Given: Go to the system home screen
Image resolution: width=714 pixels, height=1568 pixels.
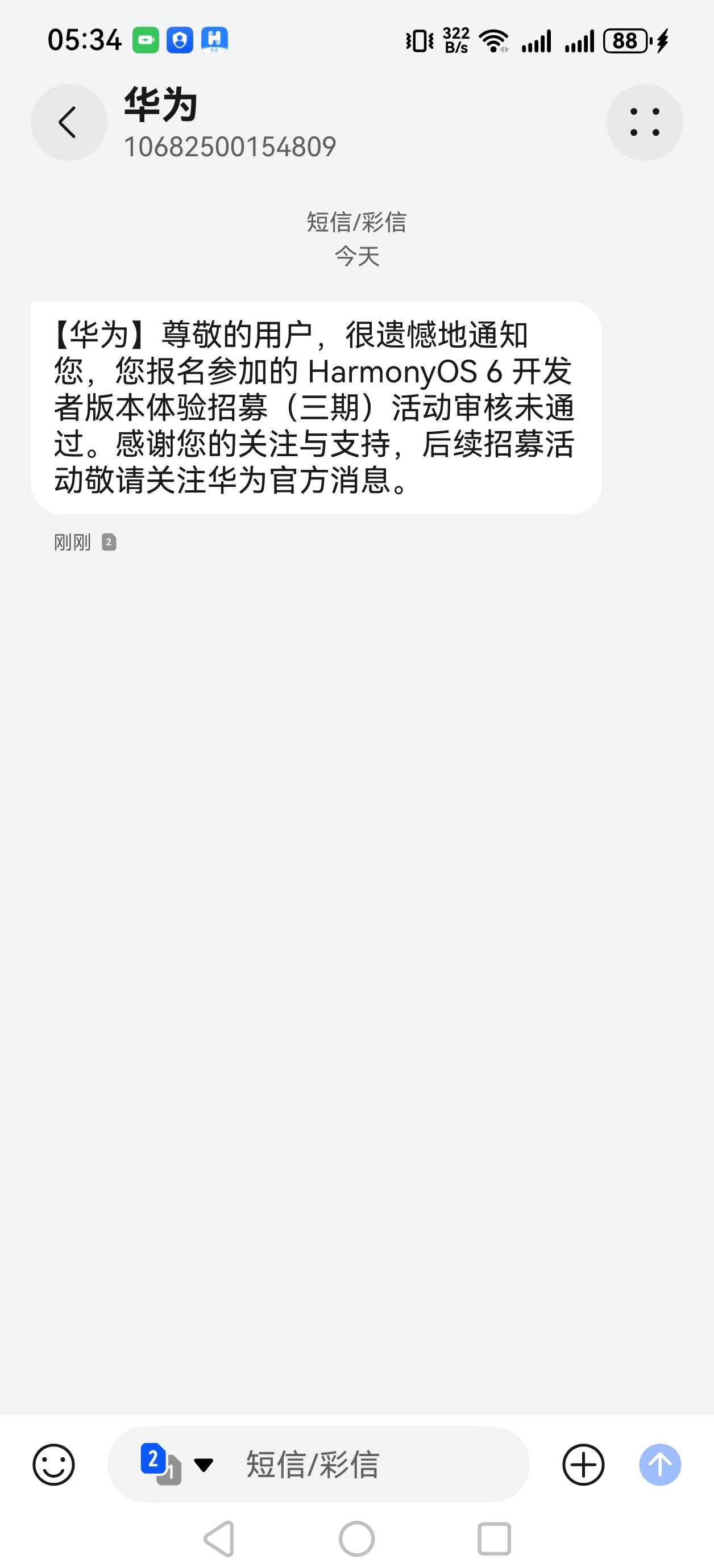Looking at the screenshot, I should (356, 1538).
